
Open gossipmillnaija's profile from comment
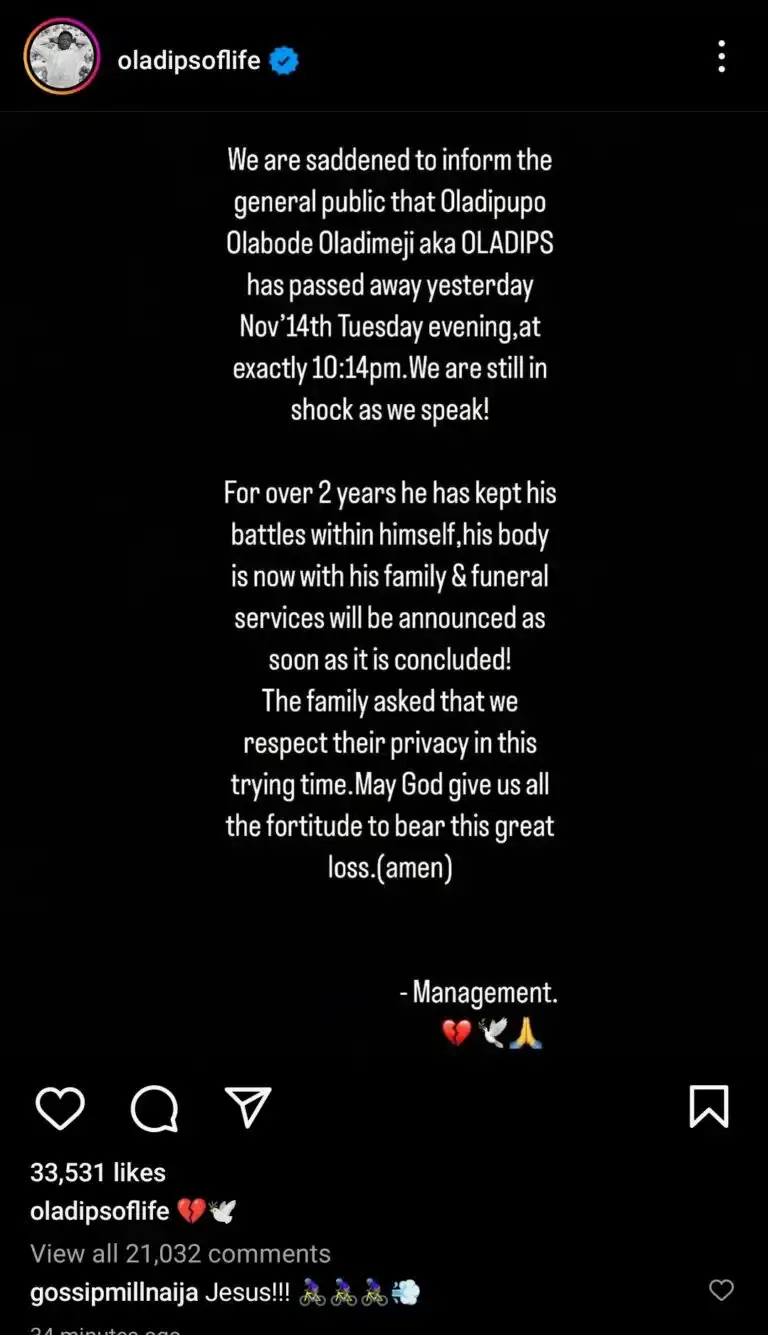click(114, 1292)
